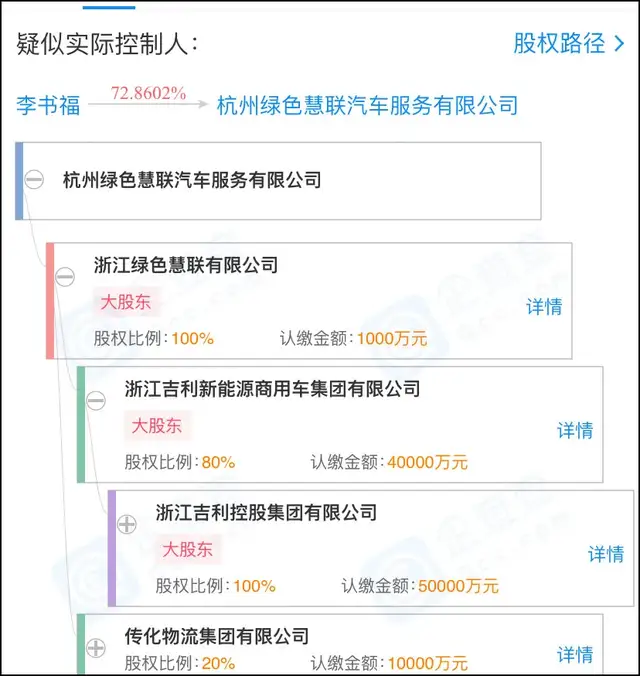View 详情 for 传化物流集团有限公司
640x676 pixels.
pos(575,655)
